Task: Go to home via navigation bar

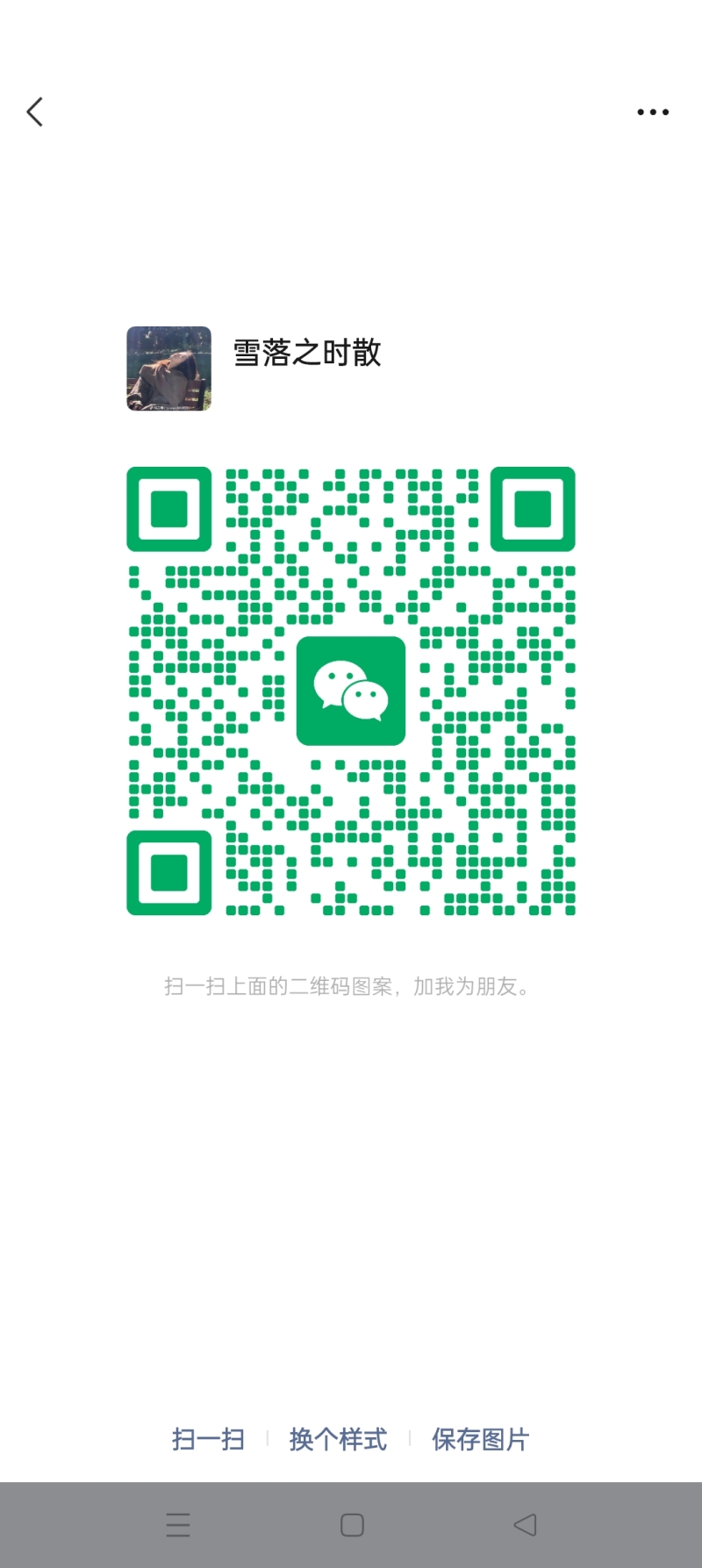Action: pos(352,1525)
